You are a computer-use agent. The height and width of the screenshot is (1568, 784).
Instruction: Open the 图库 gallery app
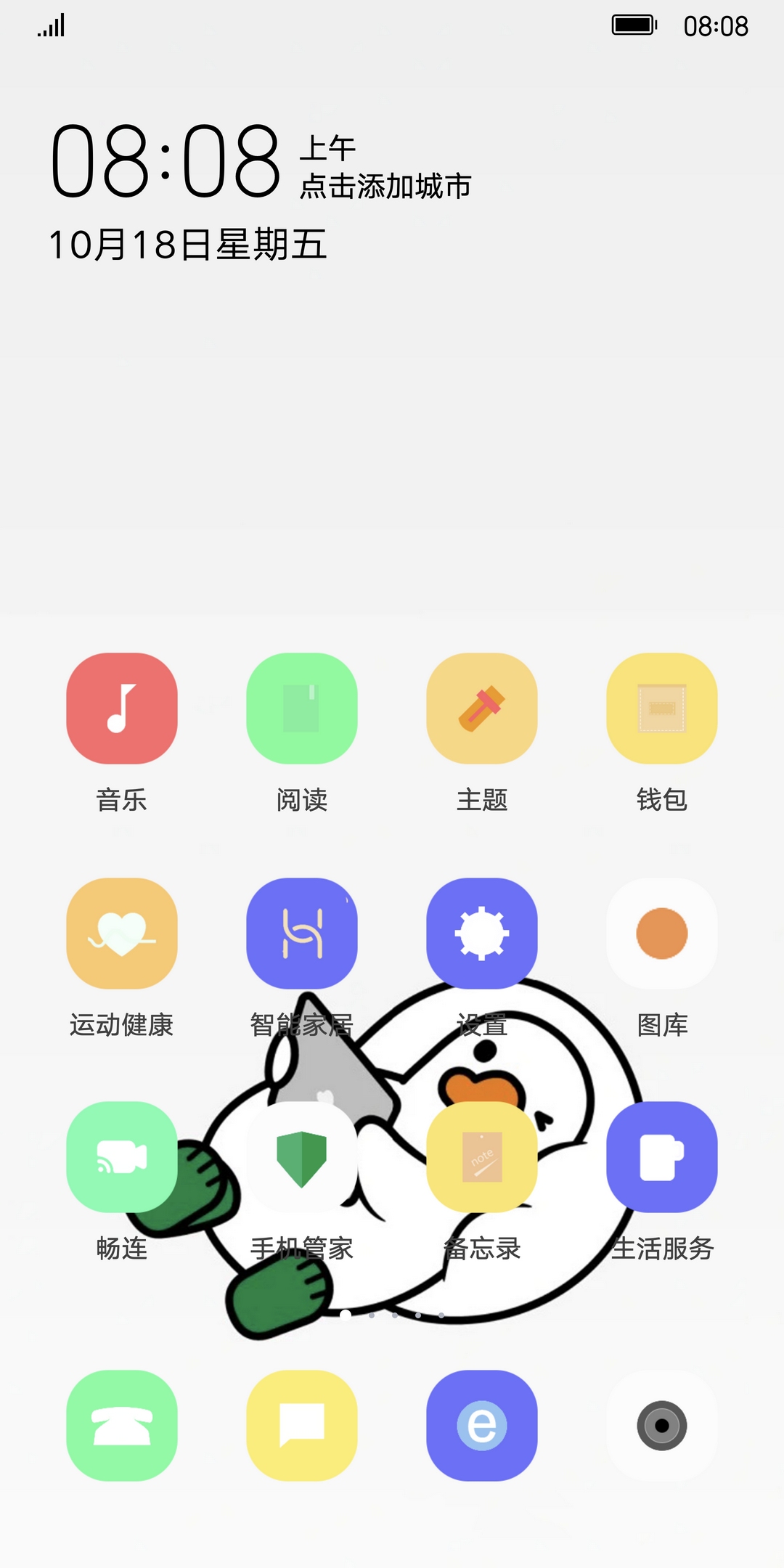pos(662,933)
